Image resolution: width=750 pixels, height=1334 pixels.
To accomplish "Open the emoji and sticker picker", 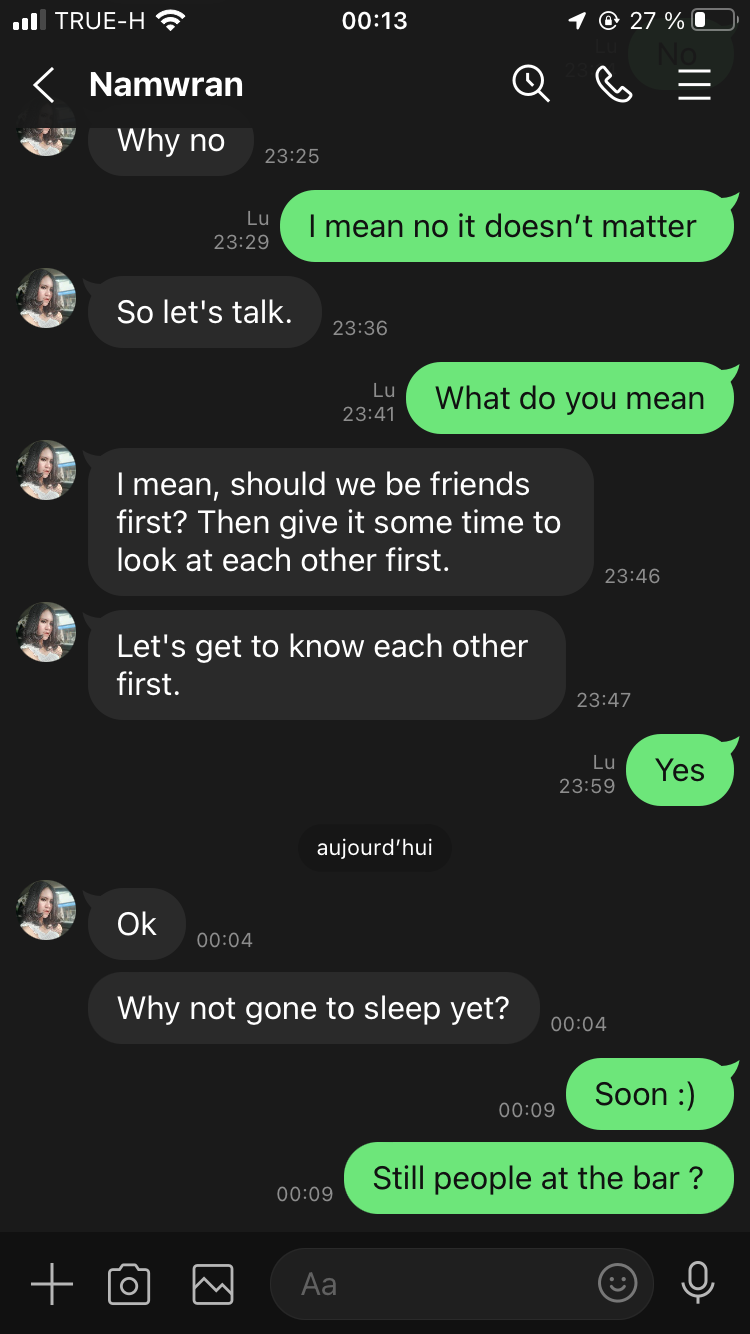I will pyautogui.click(x=617, y=1283).
